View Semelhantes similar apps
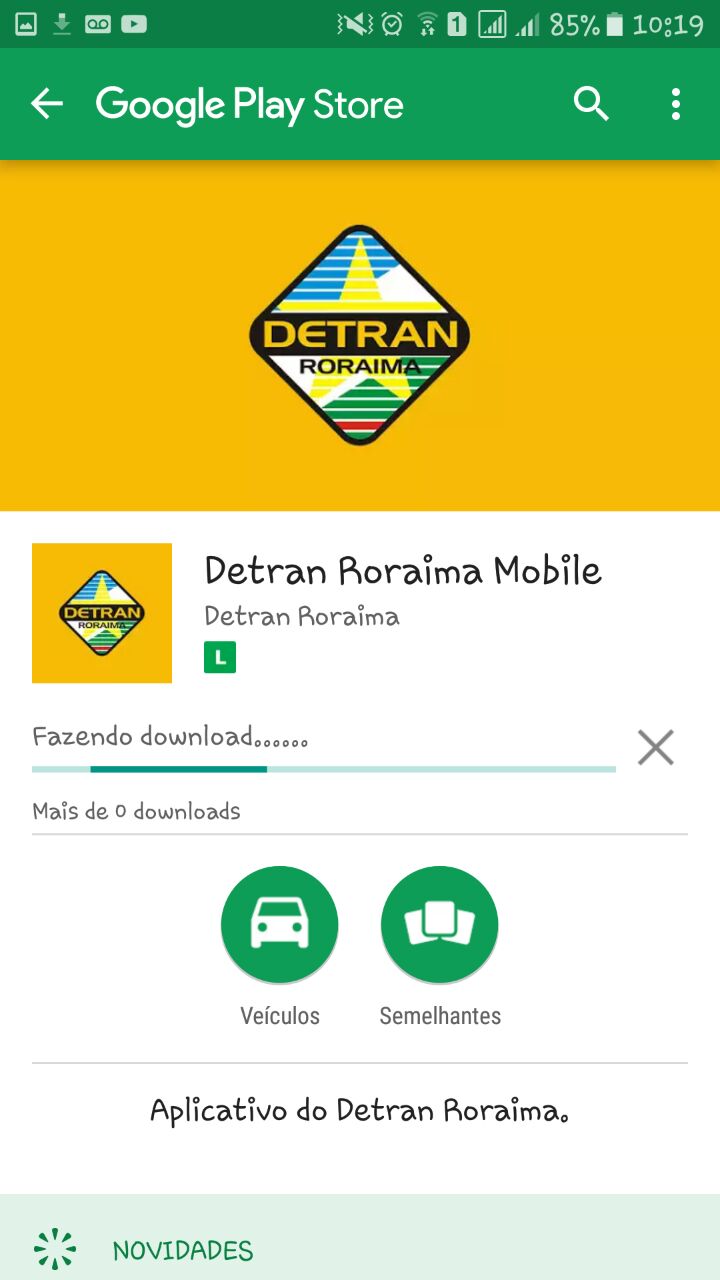720x1280 pixels. pyautogui.click(x=439, y=925)
